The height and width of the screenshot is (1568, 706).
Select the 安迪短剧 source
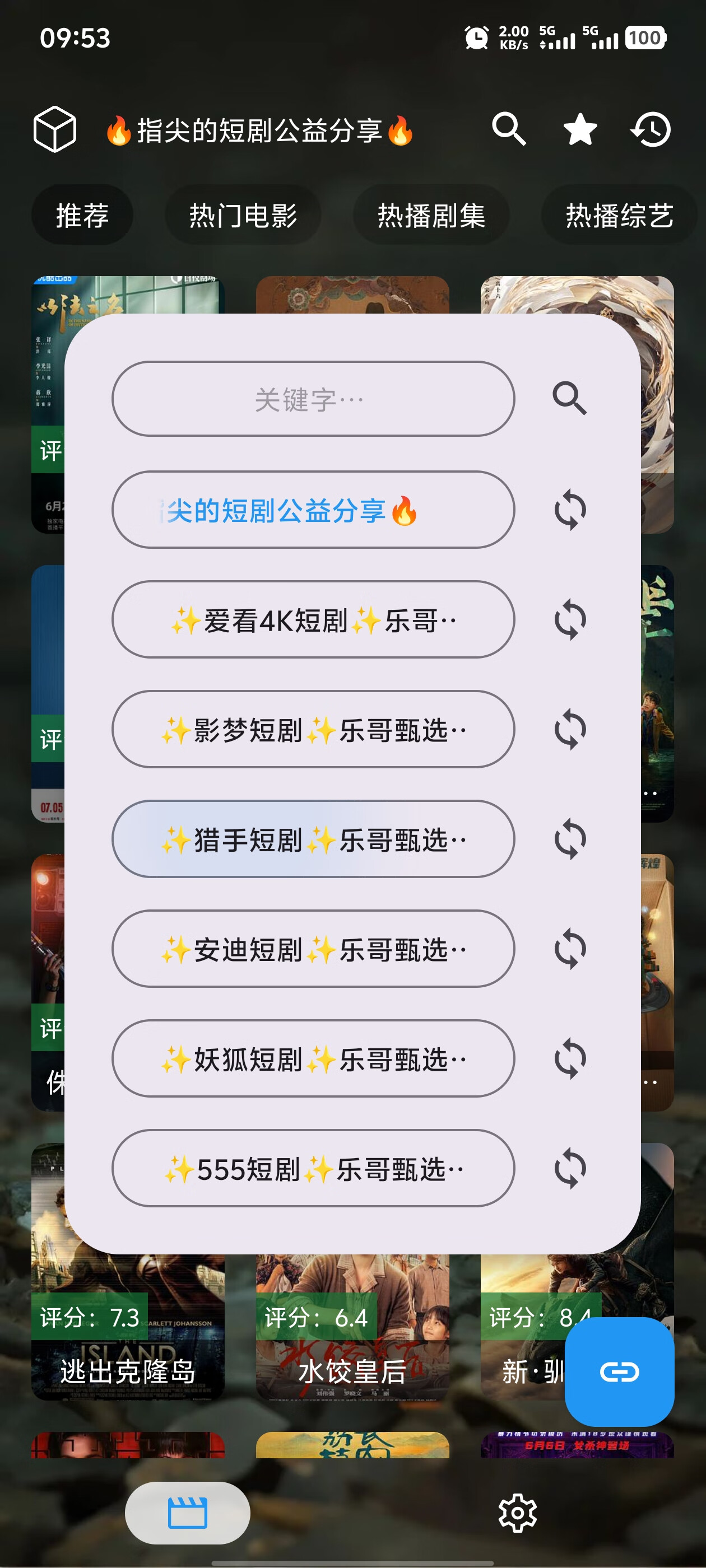click(313, 948)
